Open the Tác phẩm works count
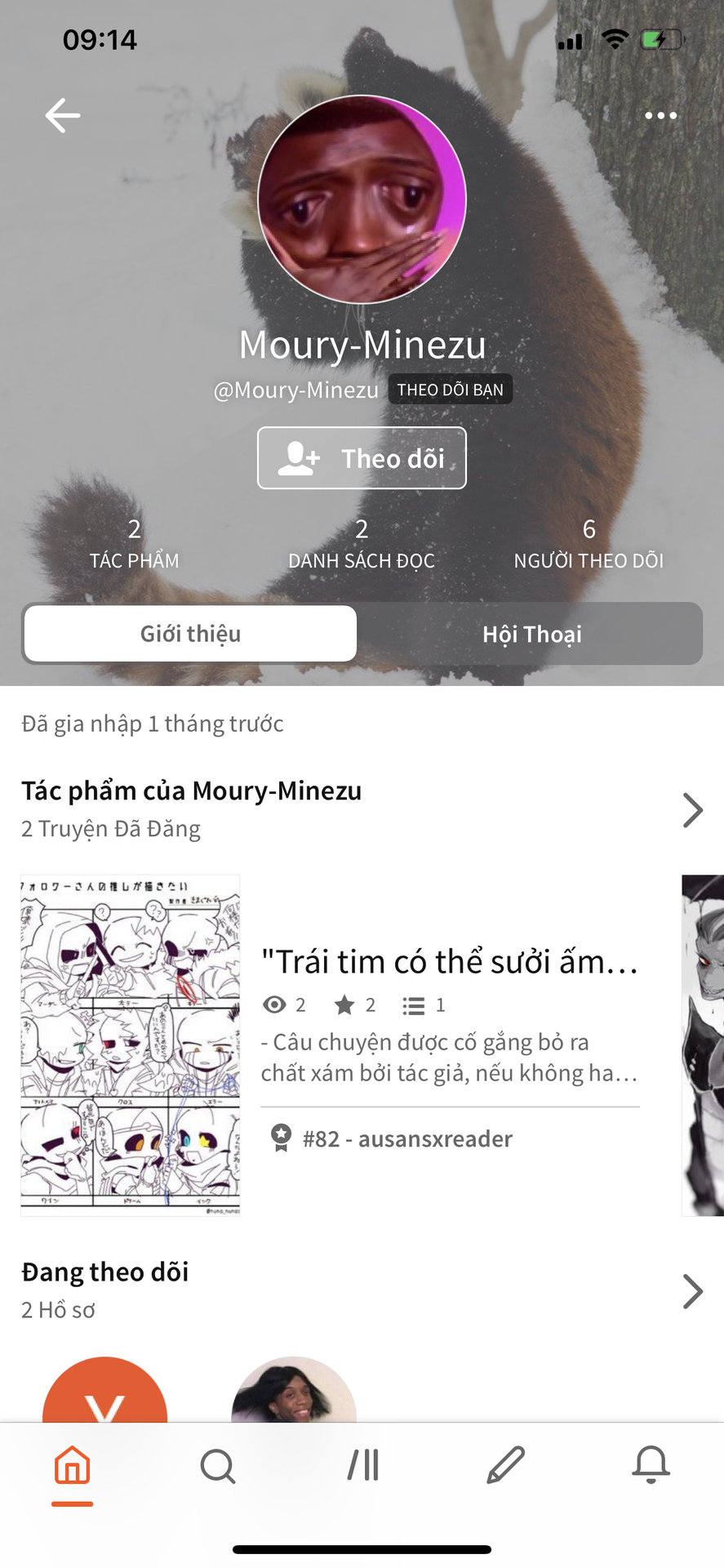The height and width of the screenshot is (1568, 724). point(135,544)
